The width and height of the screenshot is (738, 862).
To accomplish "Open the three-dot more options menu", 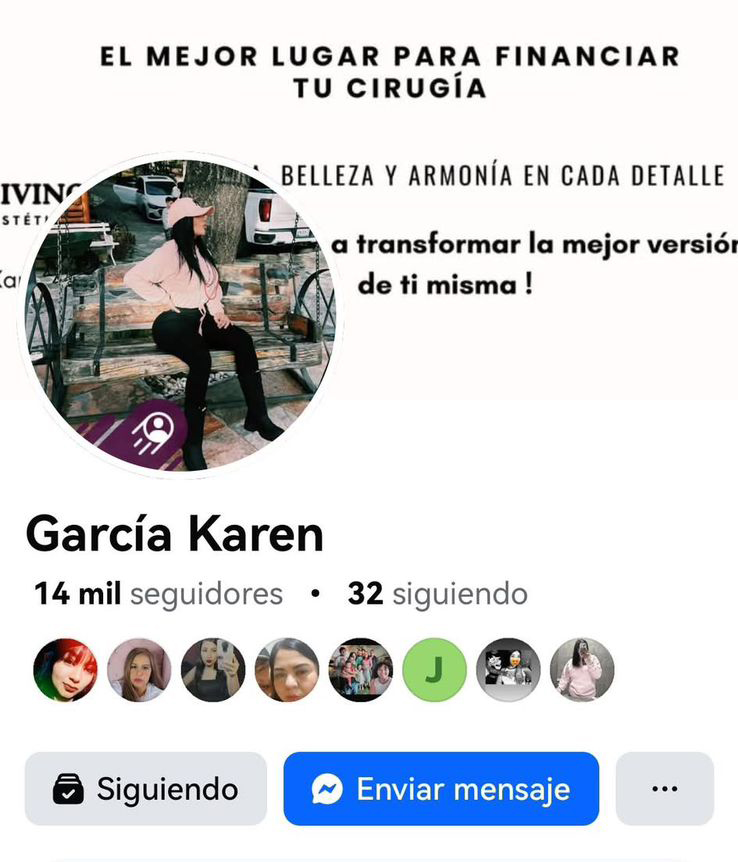I will 664,789.
